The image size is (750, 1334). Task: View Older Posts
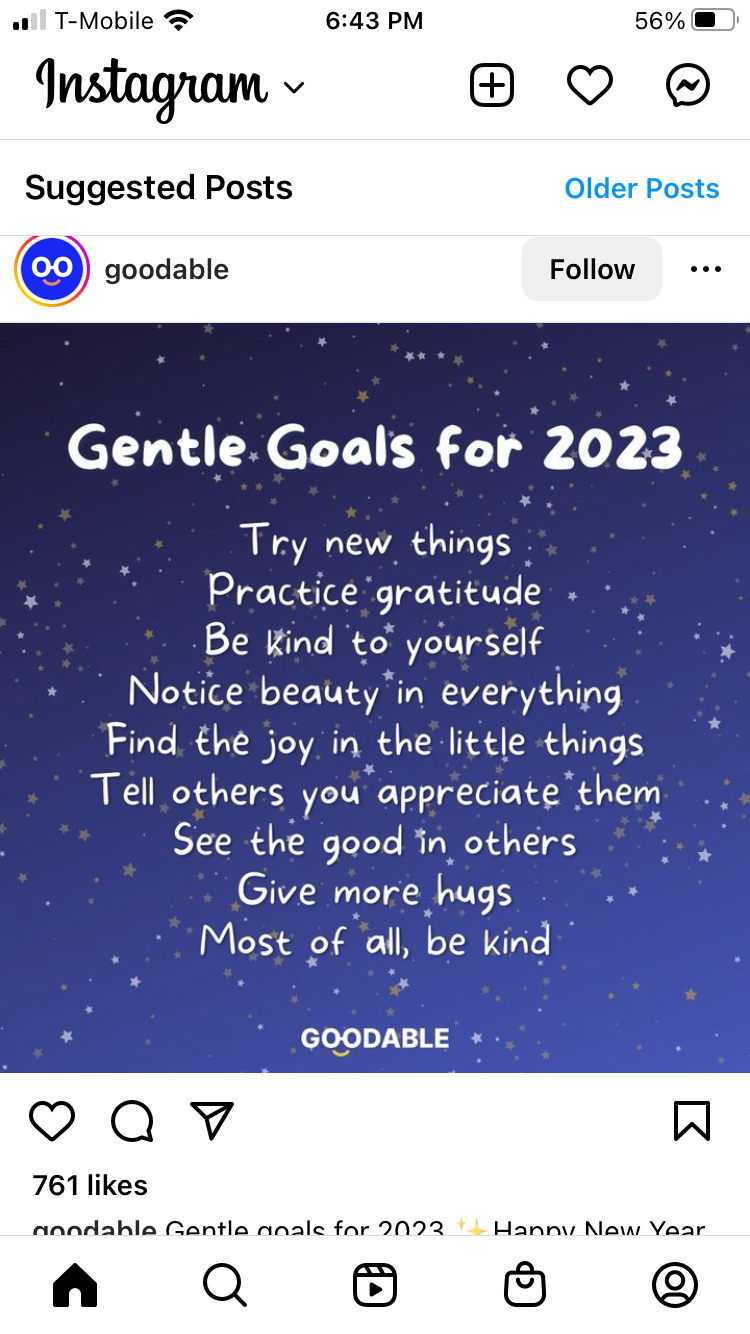[x=642, y=188]
